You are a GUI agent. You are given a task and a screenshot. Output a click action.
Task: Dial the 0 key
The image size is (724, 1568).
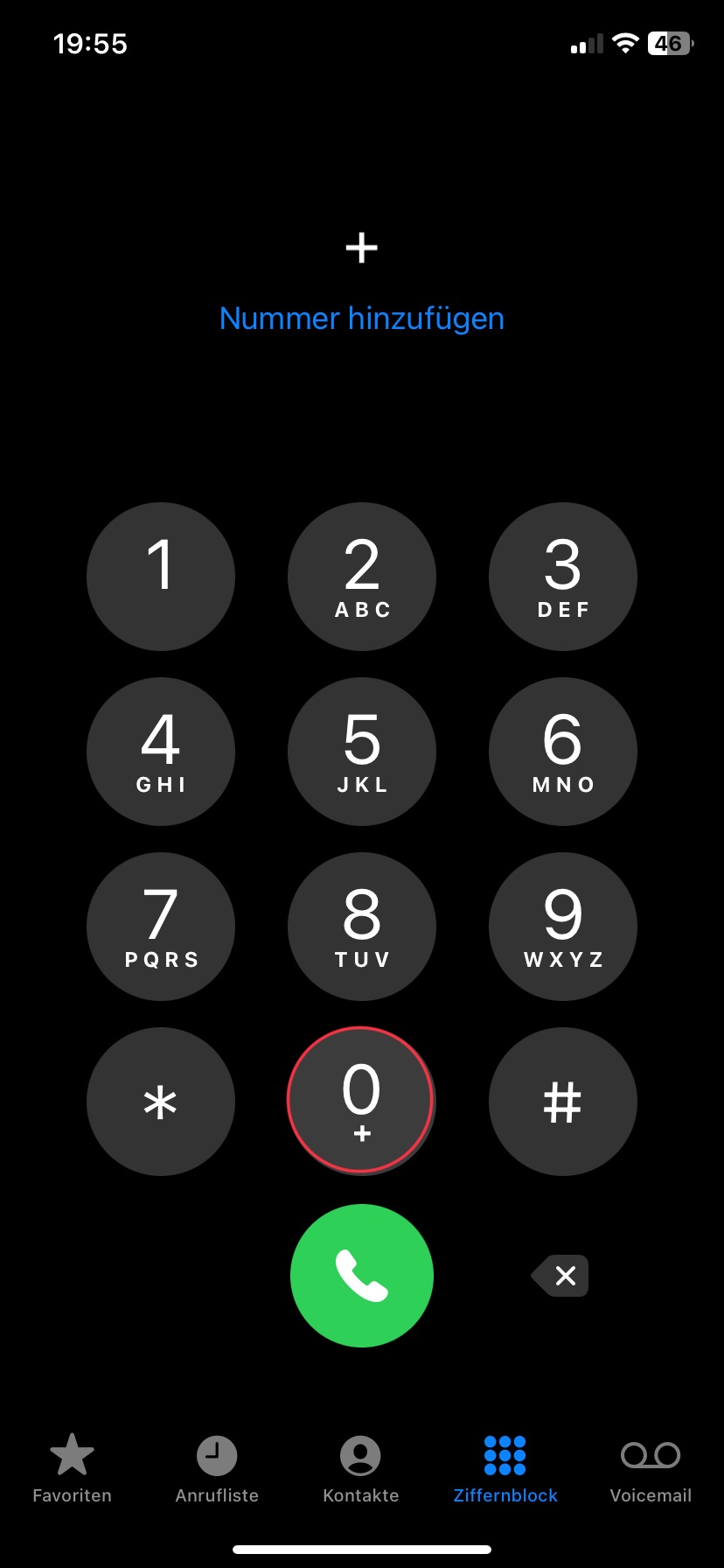click(x=361, y=1100)
